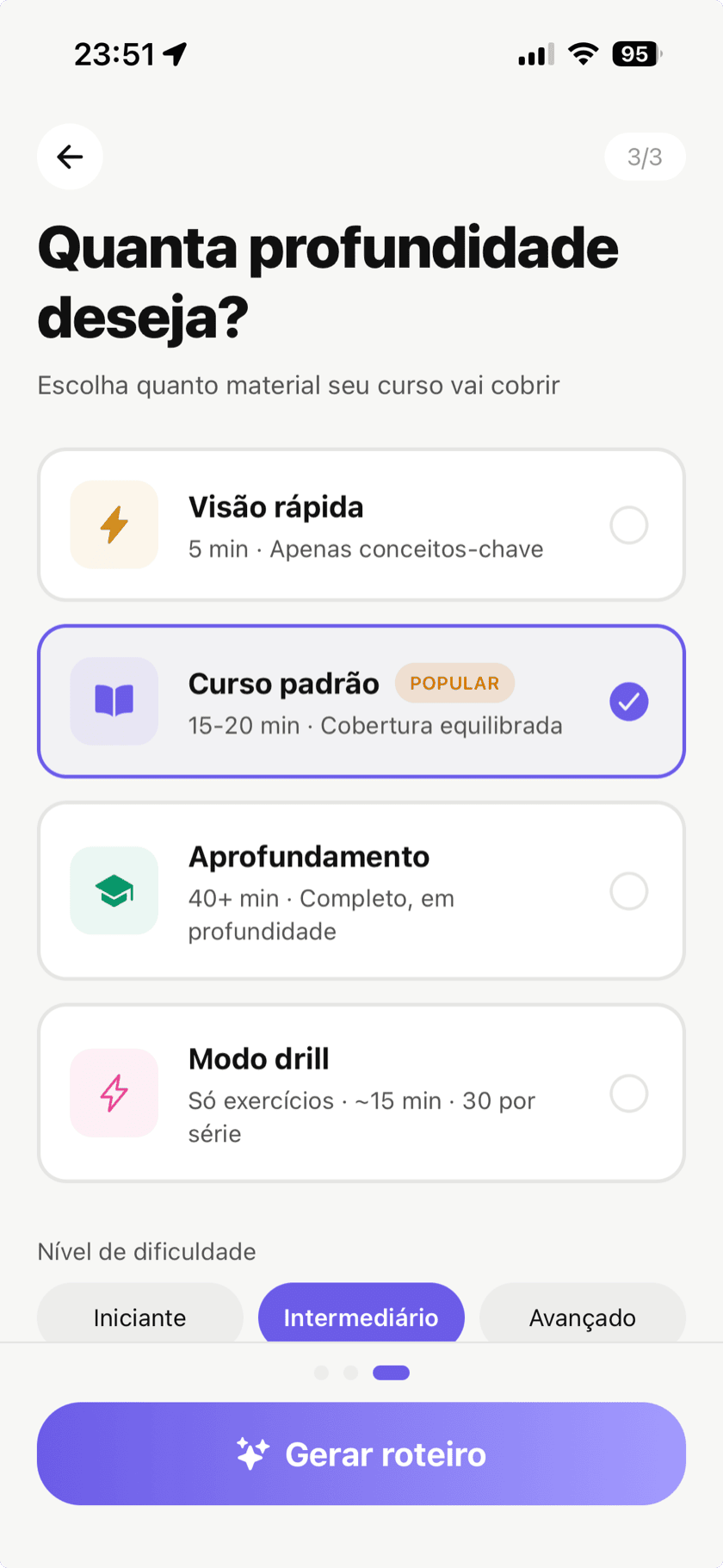Deselect the Curso padrão checkmark
Screen dimensions: 723x1568
point(629,701)
